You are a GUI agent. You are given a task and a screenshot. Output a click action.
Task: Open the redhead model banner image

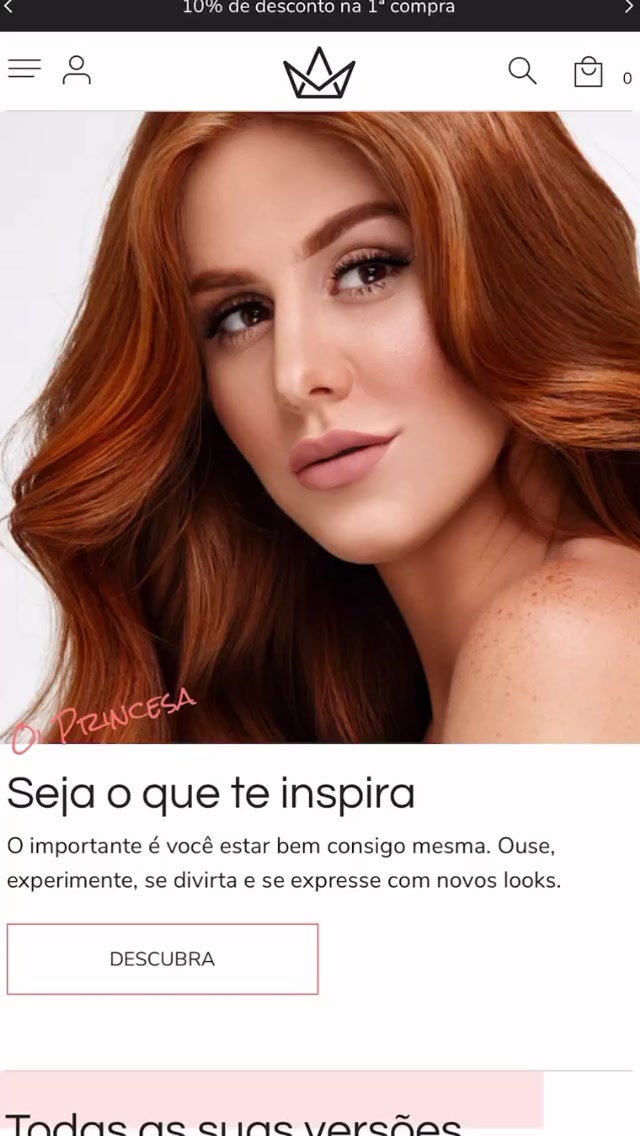pyautogui.click(x=320, y=427)
